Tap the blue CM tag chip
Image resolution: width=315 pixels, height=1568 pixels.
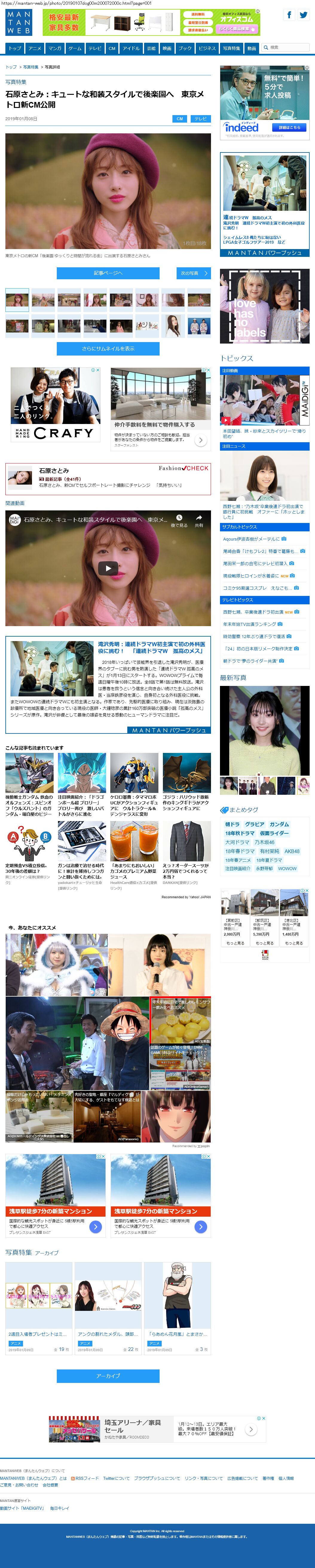click(180, 119)
